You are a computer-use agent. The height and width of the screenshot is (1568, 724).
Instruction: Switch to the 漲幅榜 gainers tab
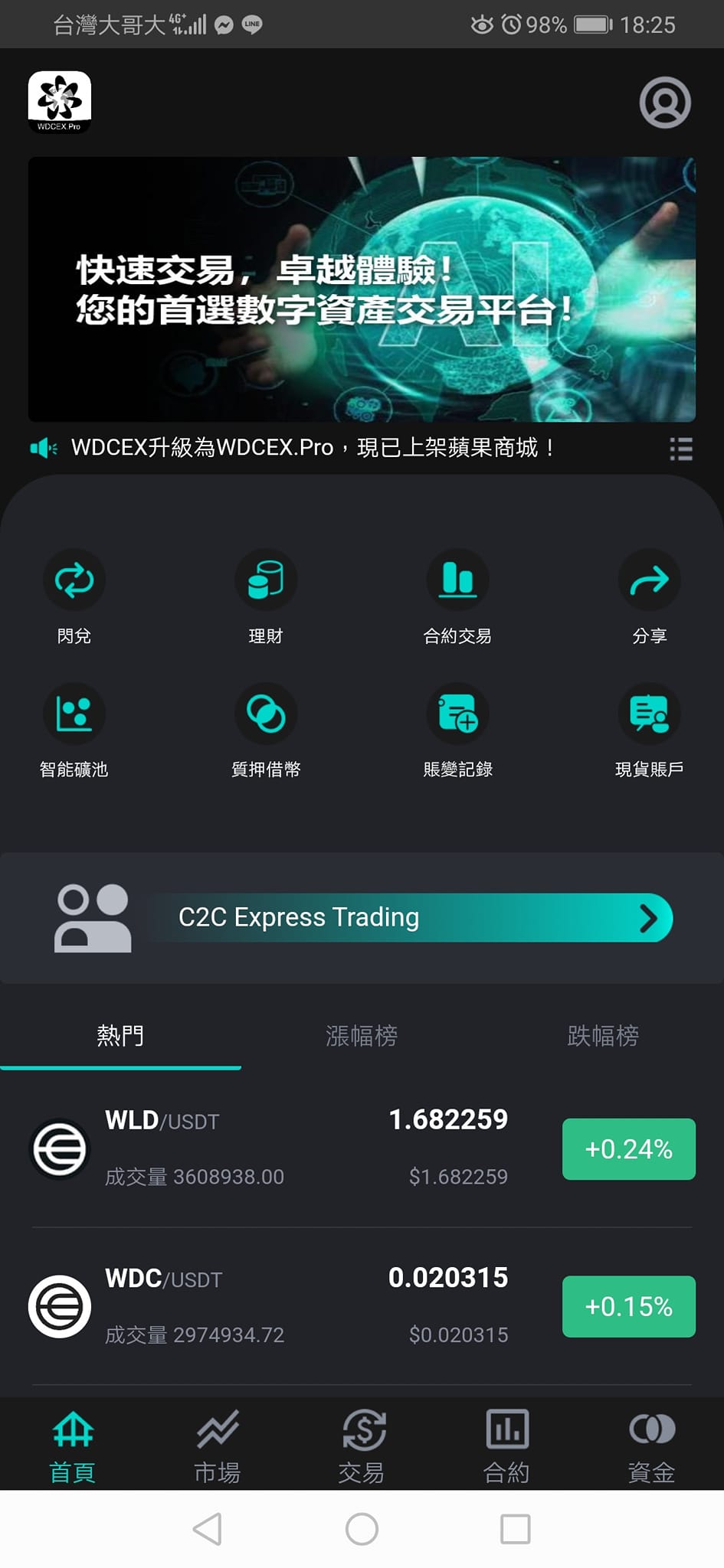(362, 1036)
